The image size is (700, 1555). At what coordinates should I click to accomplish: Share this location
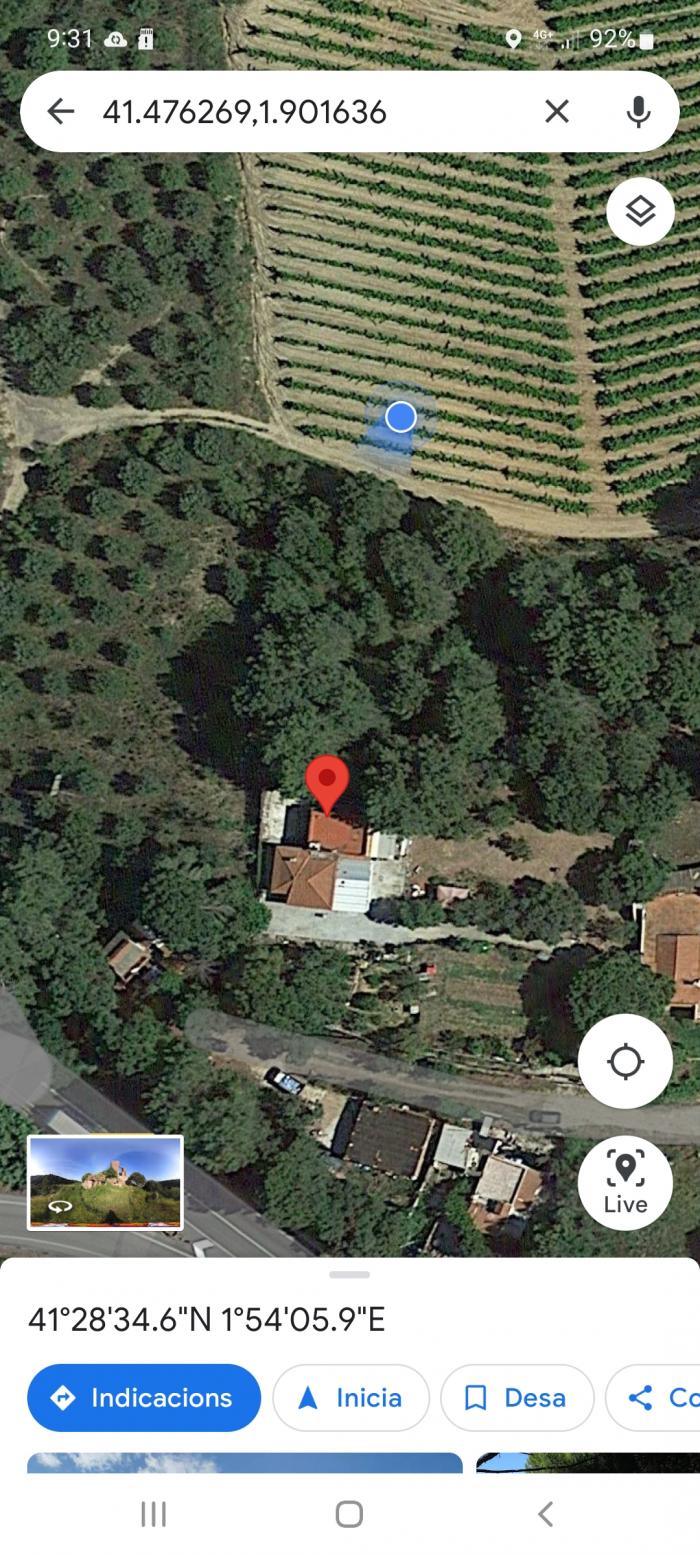pos(653,1397)
